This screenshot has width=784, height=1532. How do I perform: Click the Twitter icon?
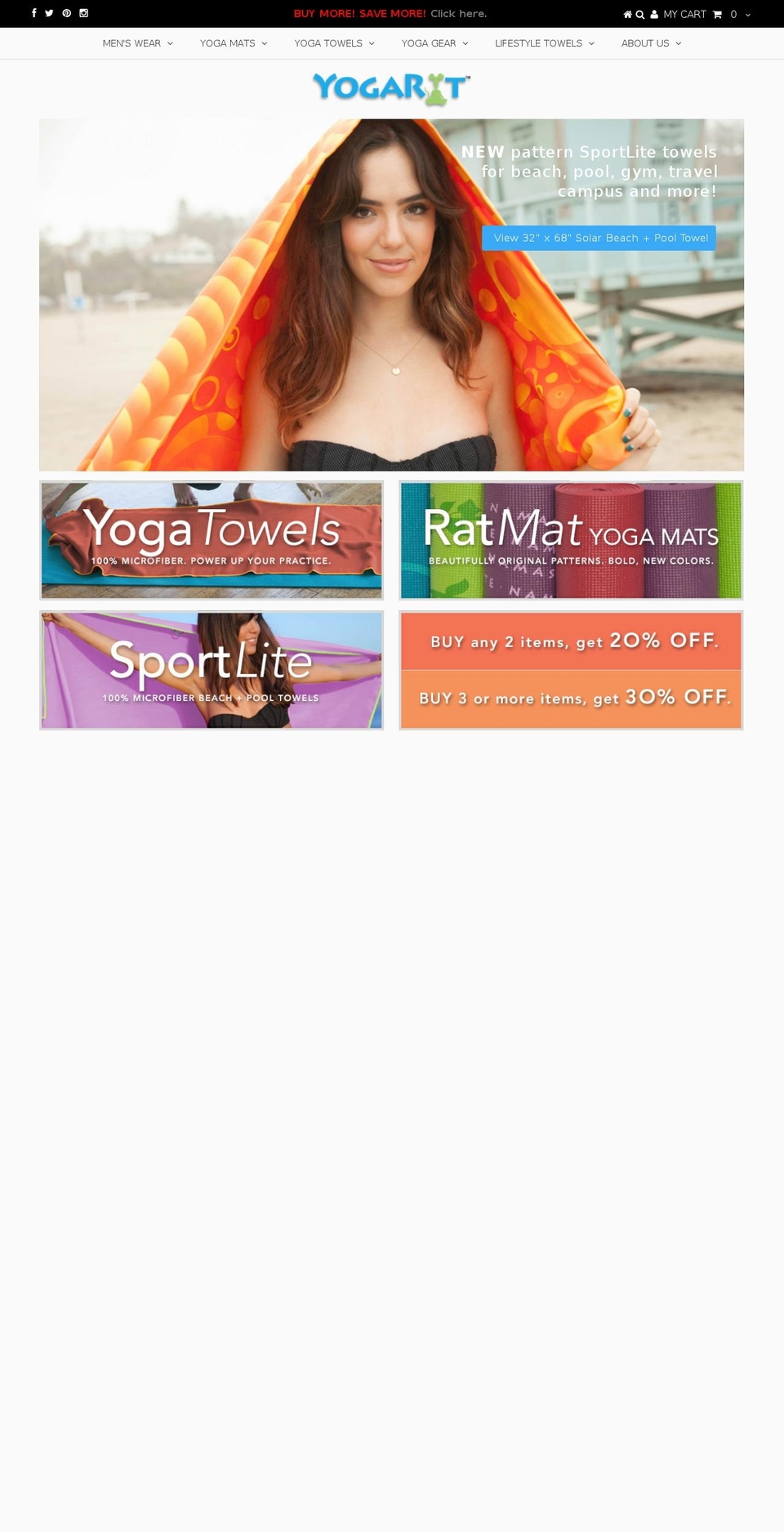click(x=50, y=13)
